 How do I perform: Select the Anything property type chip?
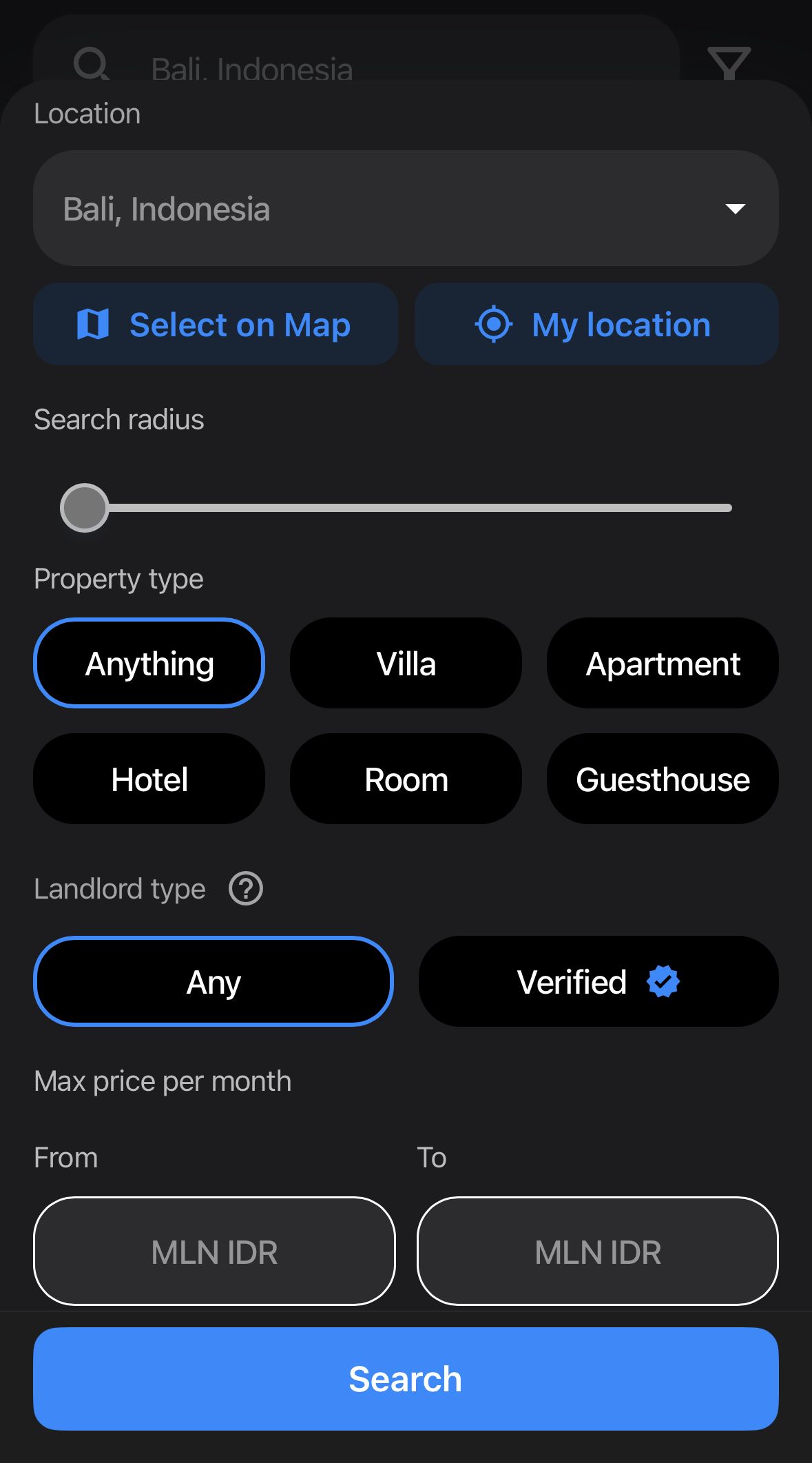[149, 663]
